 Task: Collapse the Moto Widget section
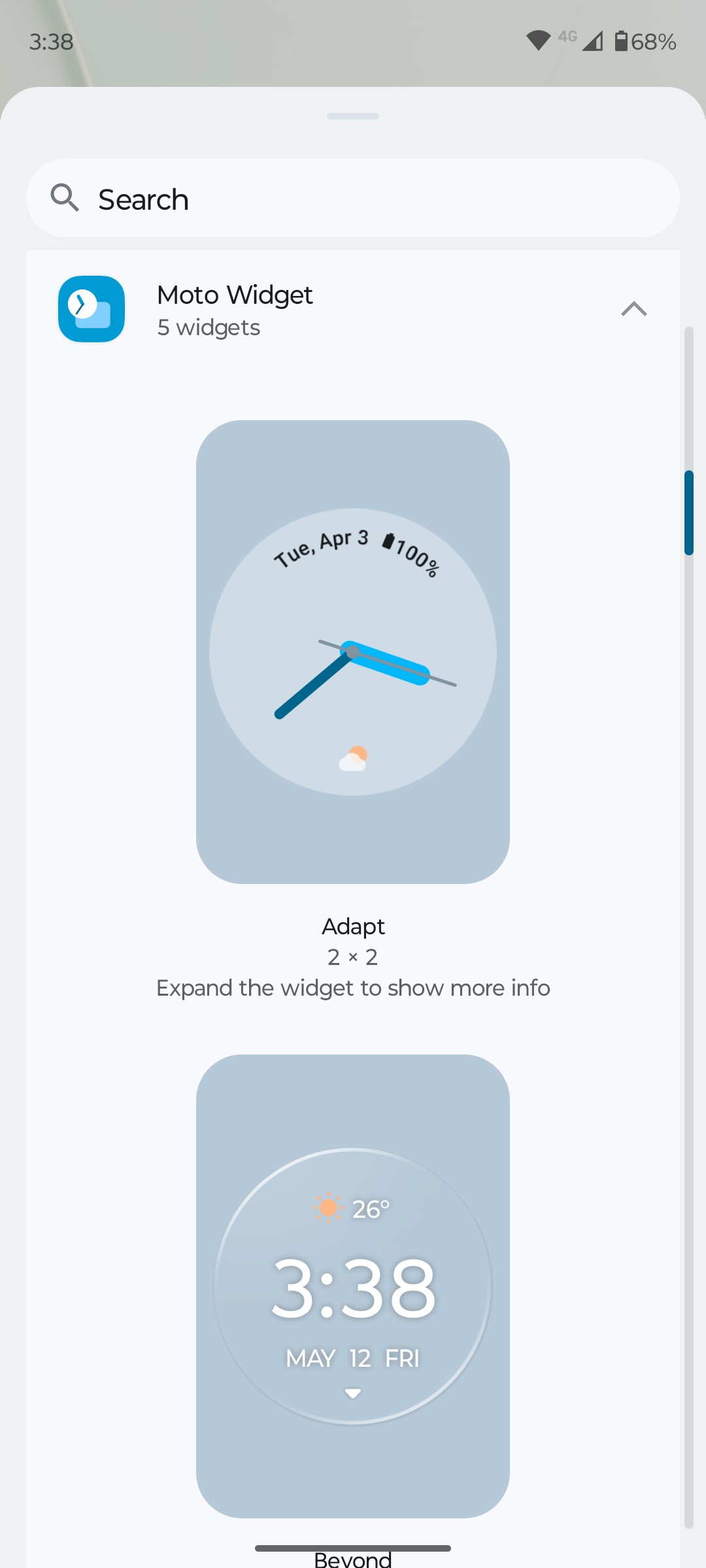click(x=633, y=309)
